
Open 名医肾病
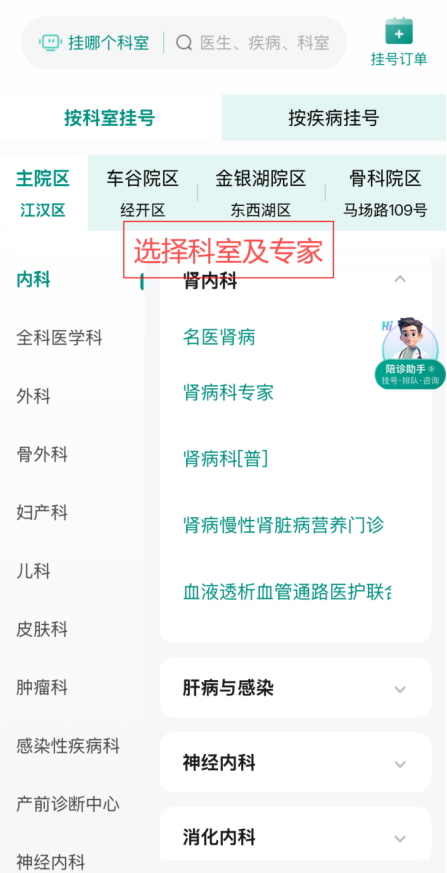219,337
